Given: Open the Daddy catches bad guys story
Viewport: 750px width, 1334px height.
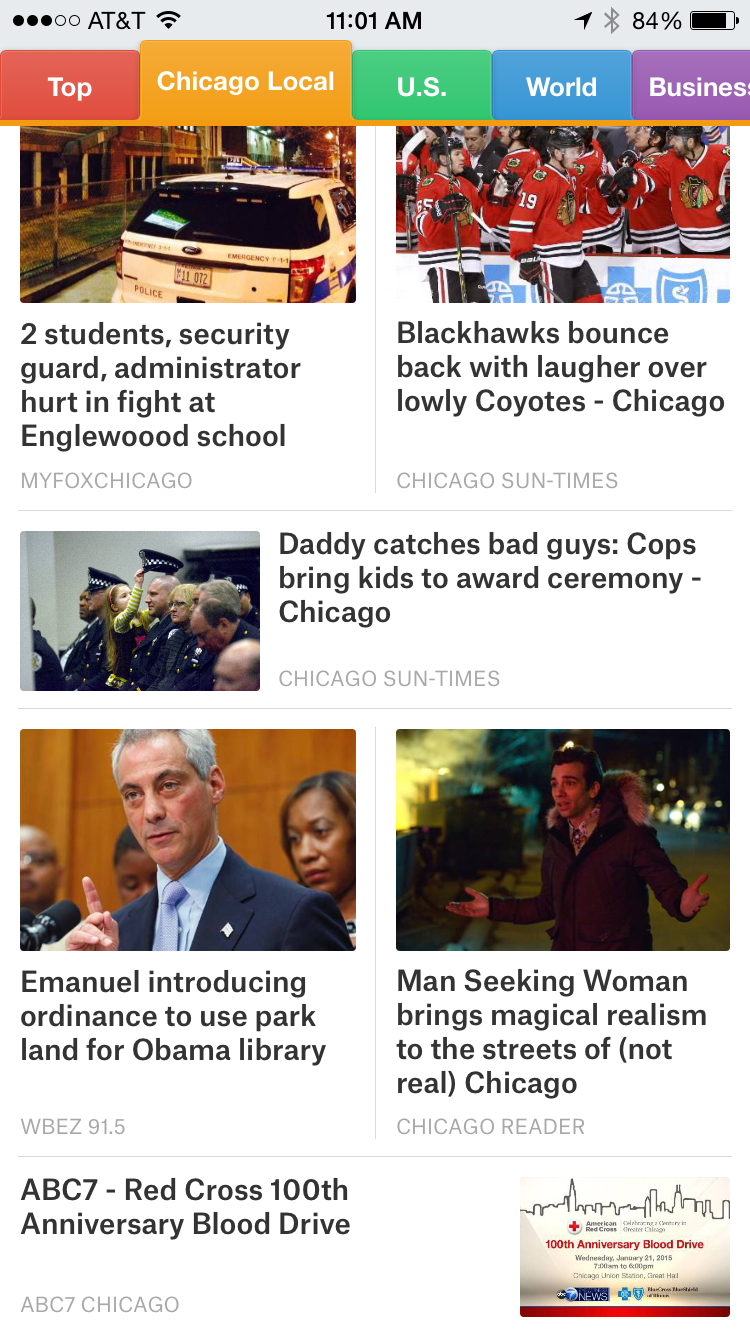Looking at the screenshot, I should point(487,578).
